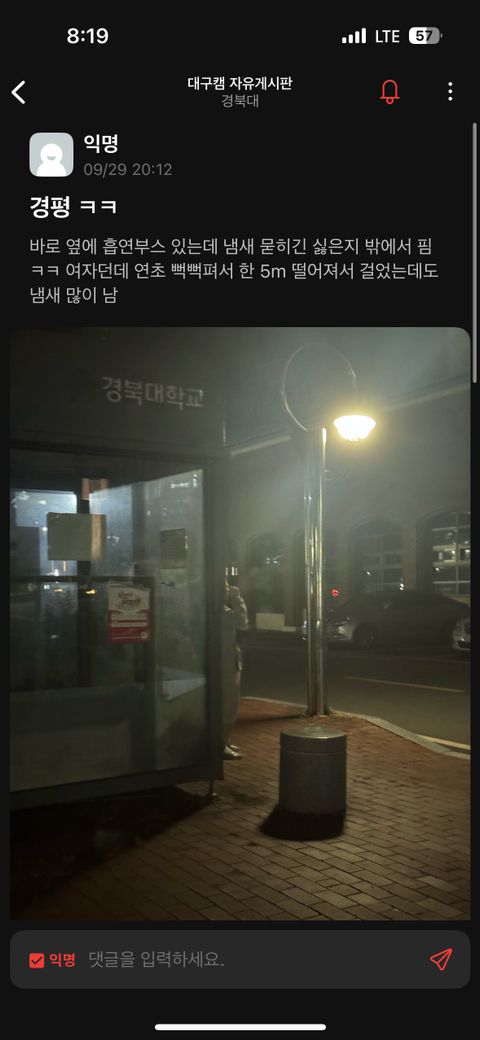The height and width of the screenshot is (1040, 480).
Task: Uncheck the 익명 anonymous checkbox
Action: pyautogui.click(x=36, y=960)
